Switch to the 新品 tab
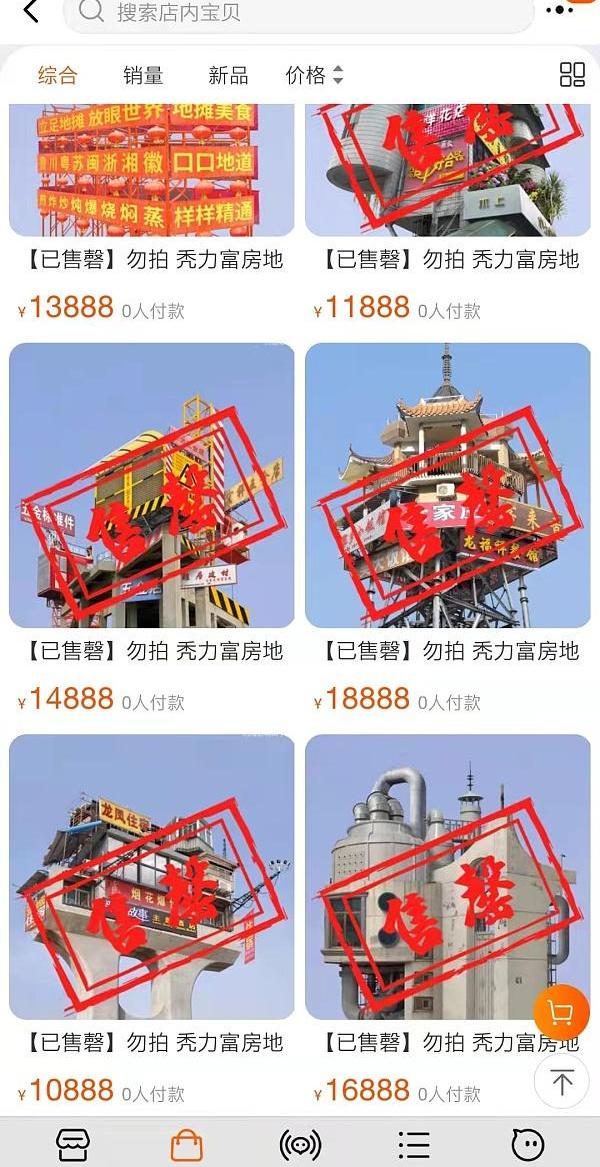 [x=228, y=75]
